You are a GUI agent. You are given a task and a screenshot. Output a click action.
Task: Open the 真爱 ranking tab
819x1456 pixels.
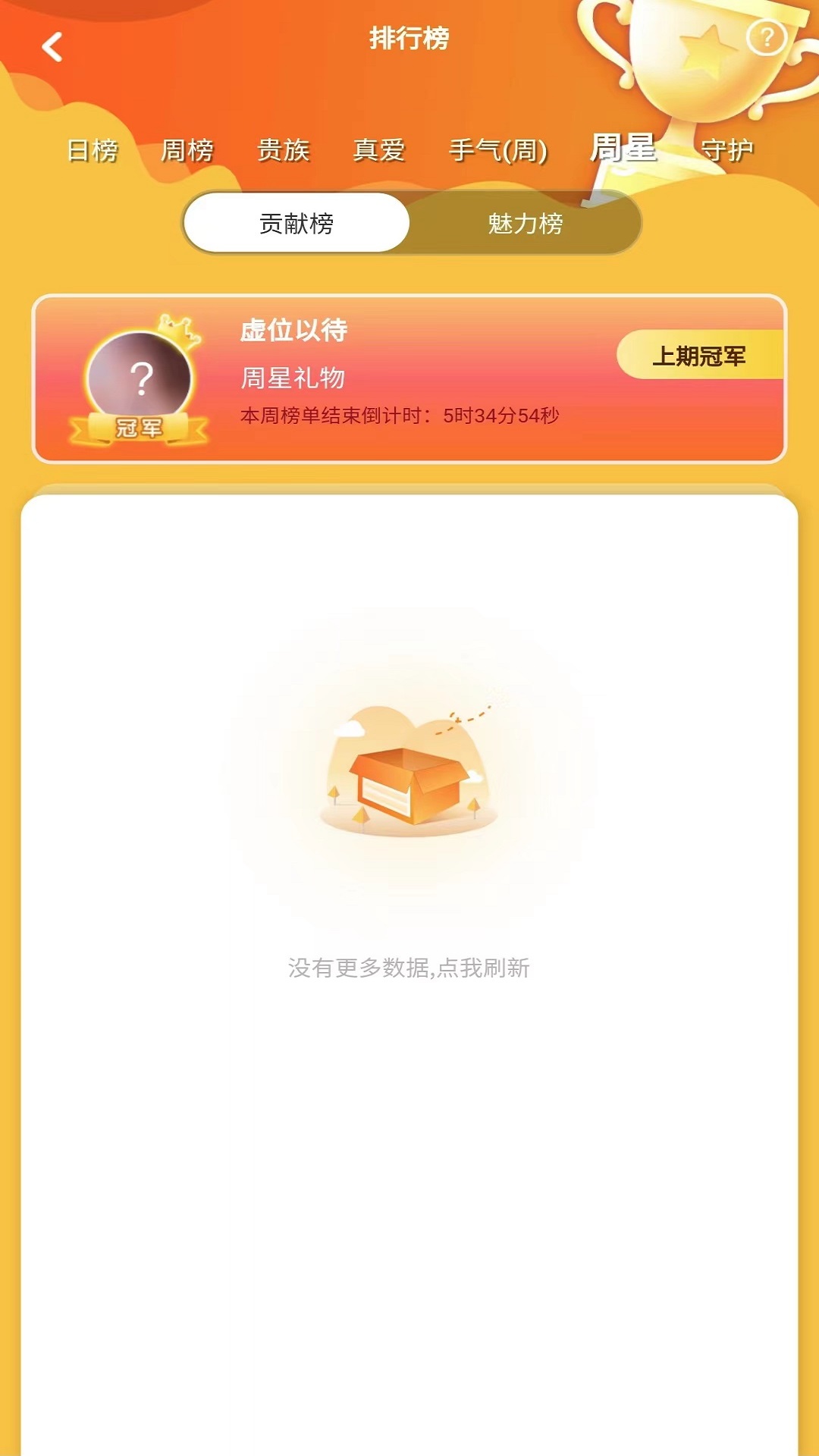pos(379,150)
